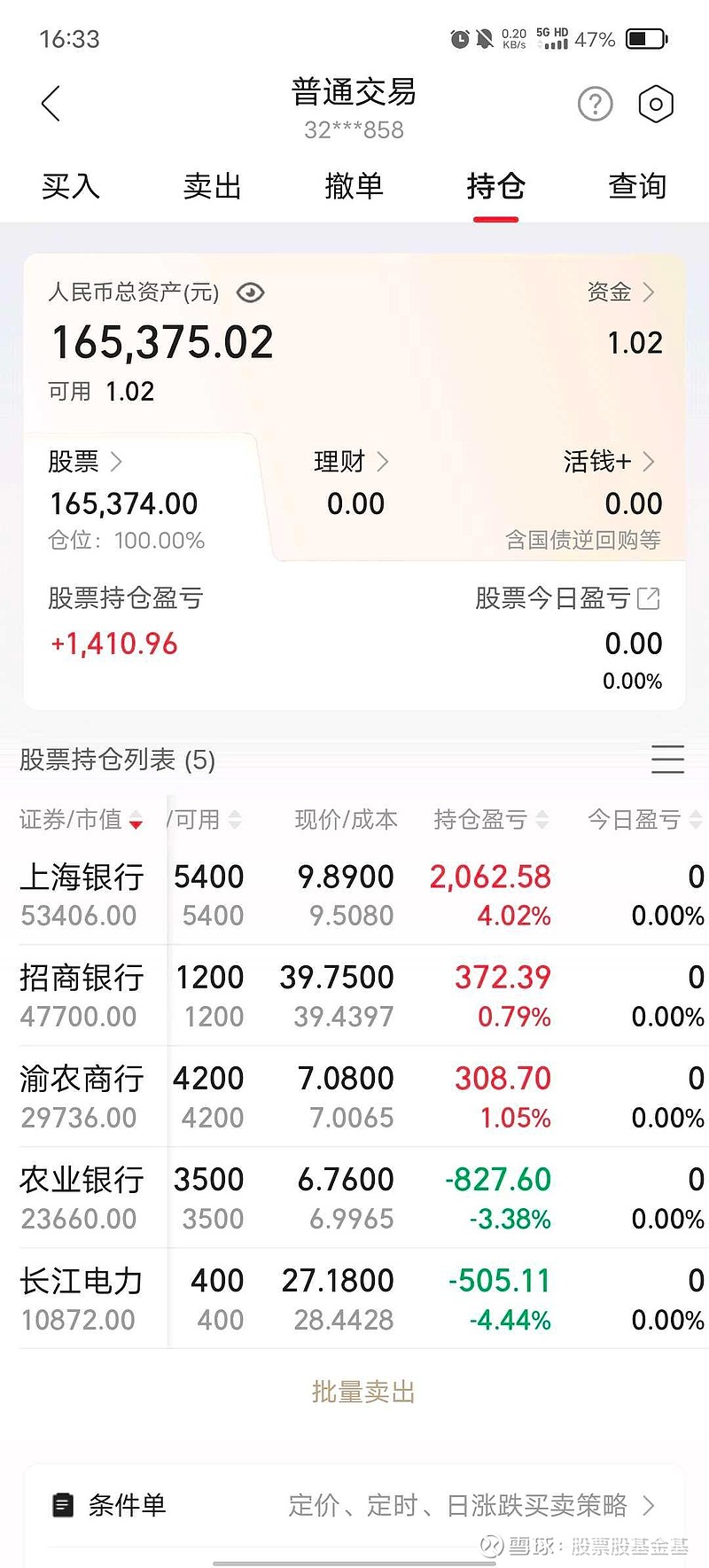Image resolution: width=709 pixels, height=1568 pixels.
Task: Open the 理财 section
Action: click(351, 462)
